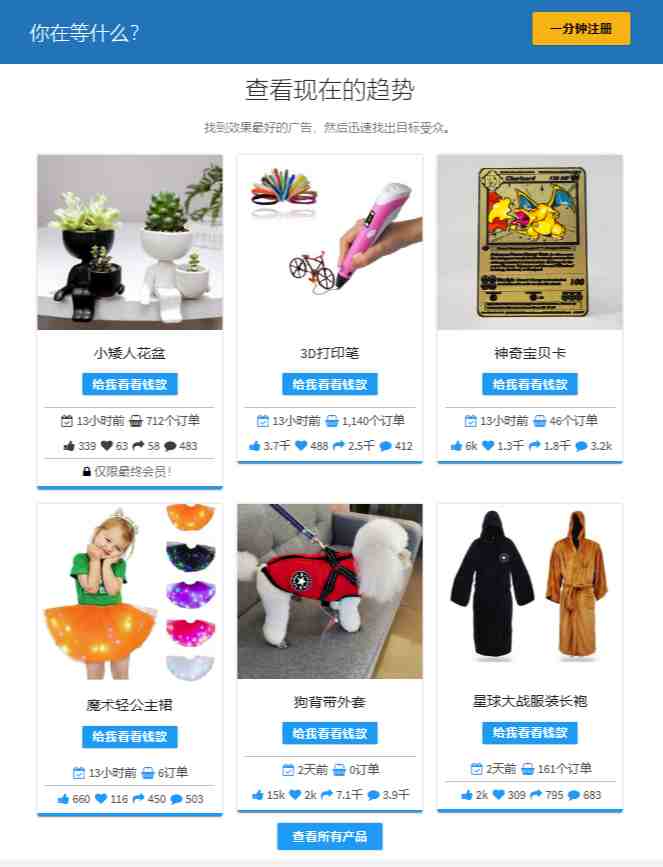
Task: Tap 给我看看钱款 under 魔术轻公主裙
Action: point(130,737)
